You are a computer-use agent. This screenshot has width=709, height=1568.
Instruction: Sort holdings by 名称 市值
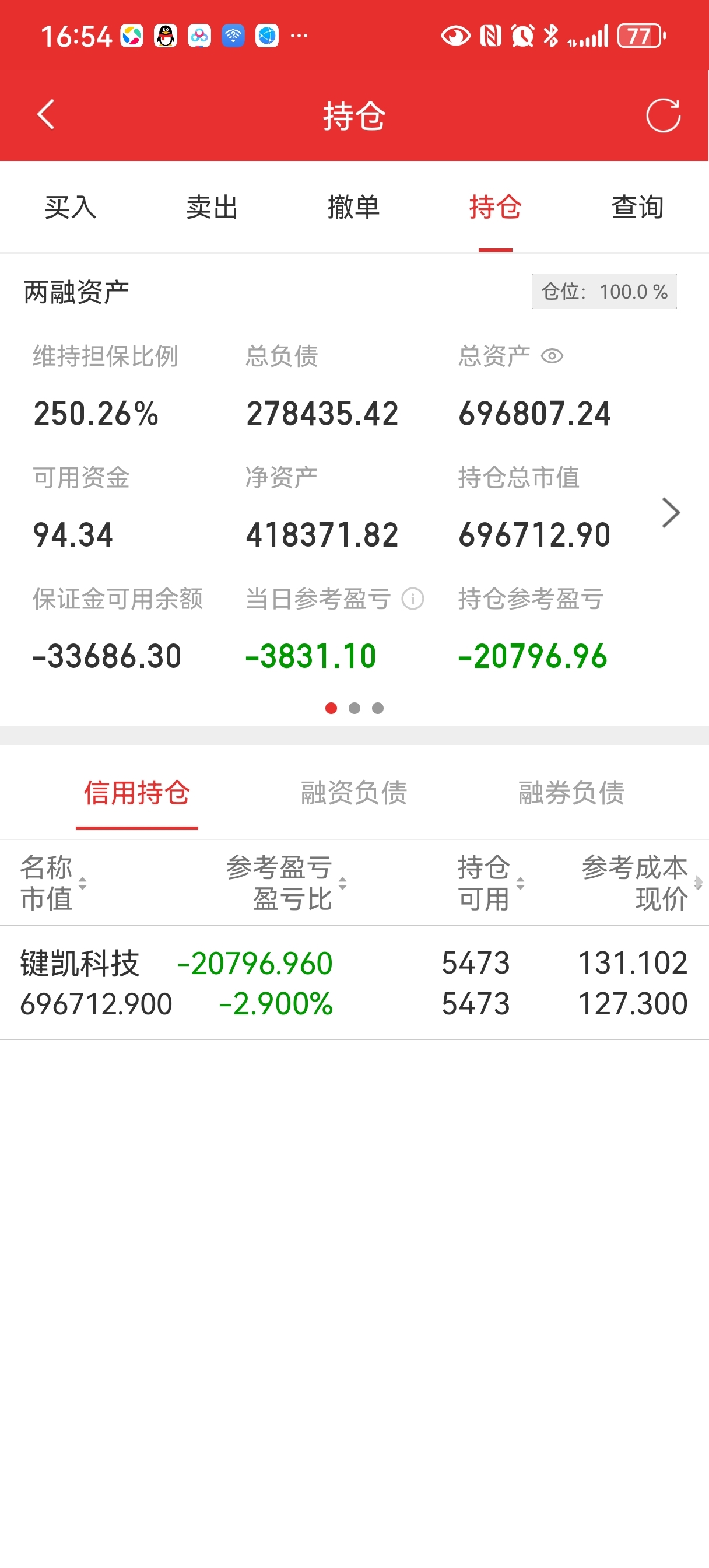click(x=54, y=883)
